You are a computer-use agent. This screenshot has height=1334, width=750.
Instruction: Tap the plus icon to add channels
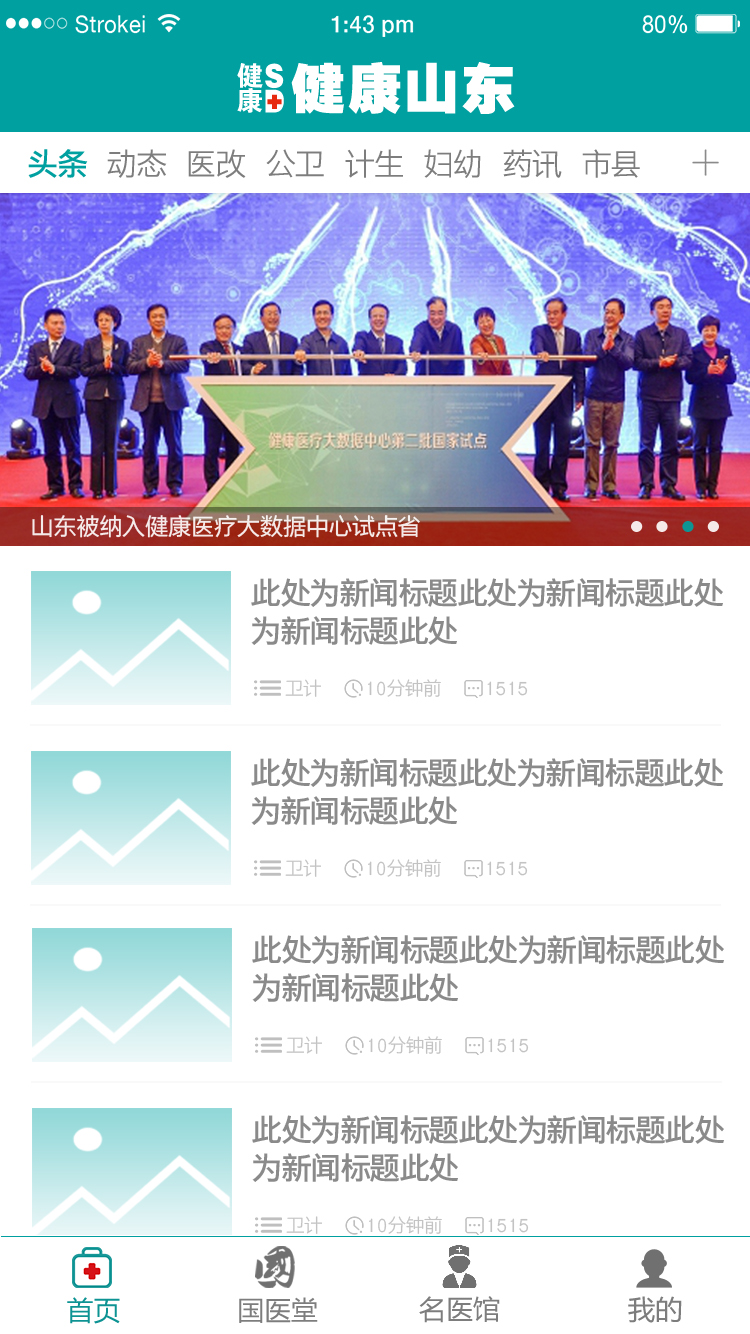(x=705, y=163)
